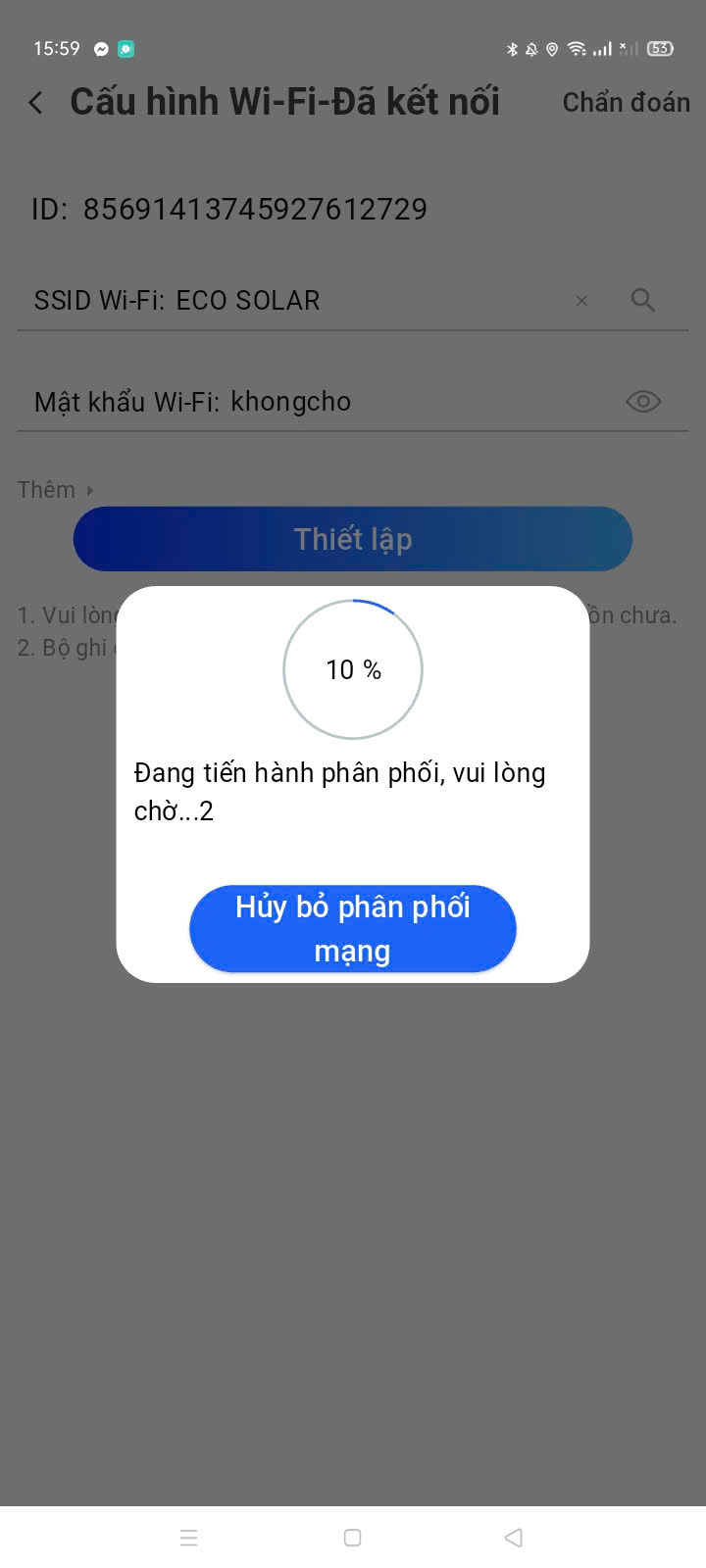Go back using the header arrow
This screenshot has height=1568, width=706.
[x=36, y=103]
